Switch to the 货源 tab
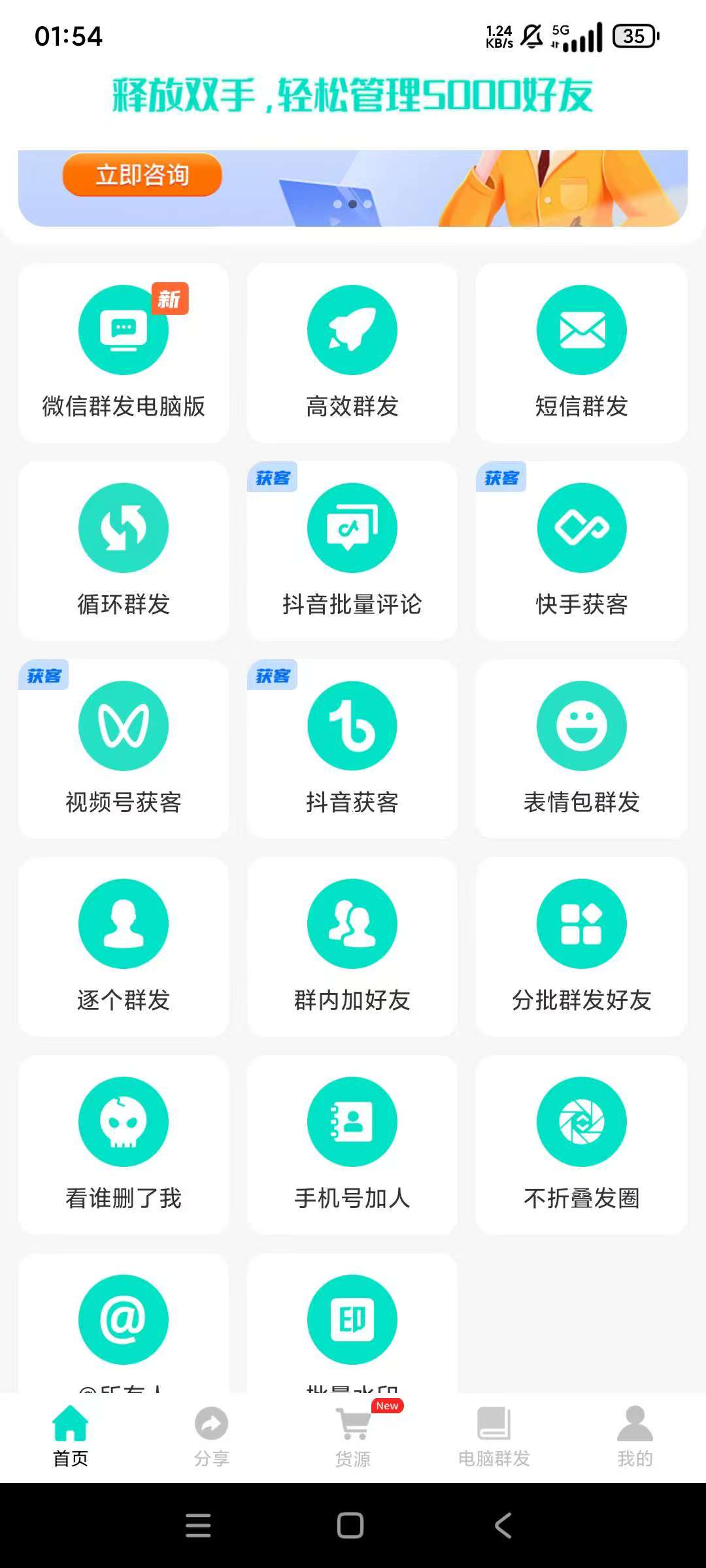Viewport: 706px width, 1568px height. coord(353,1437)
